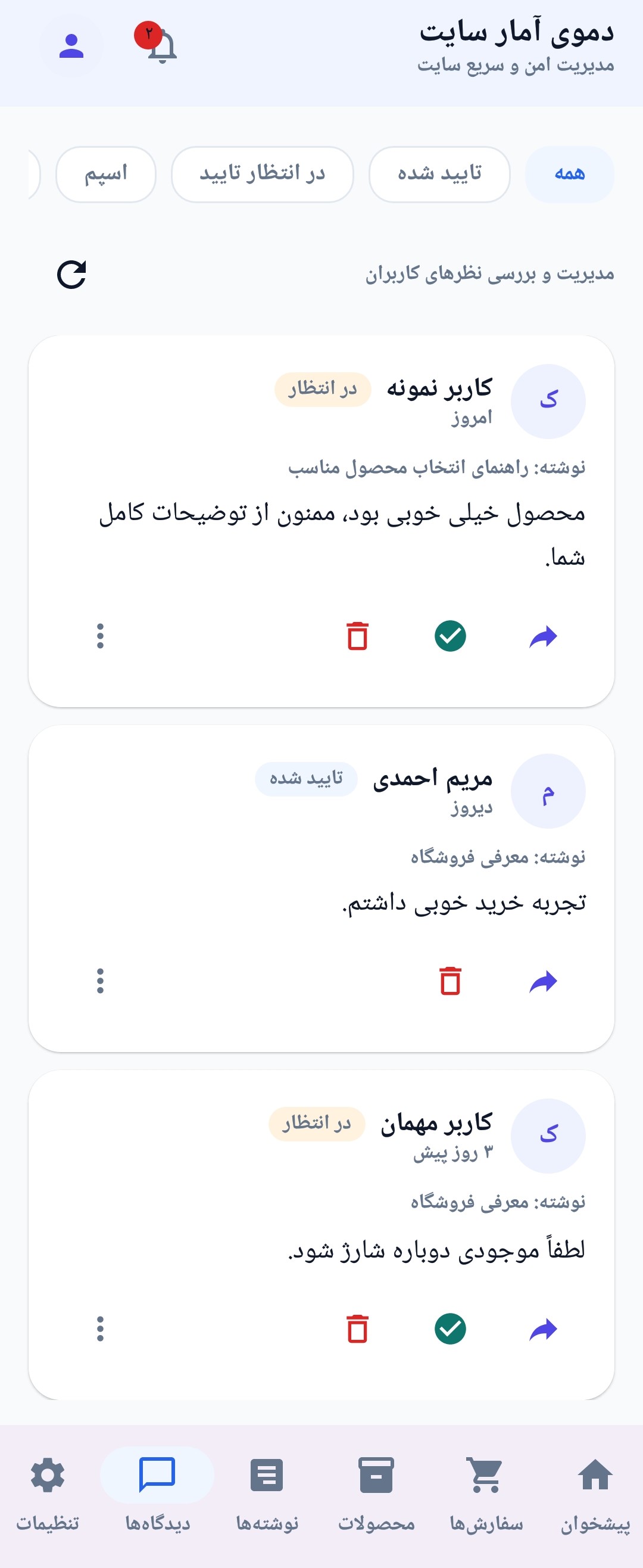The height and width of the screenshot is (1568, 643).
Task: Open the user profile icon
Action: tap(71, 46)
